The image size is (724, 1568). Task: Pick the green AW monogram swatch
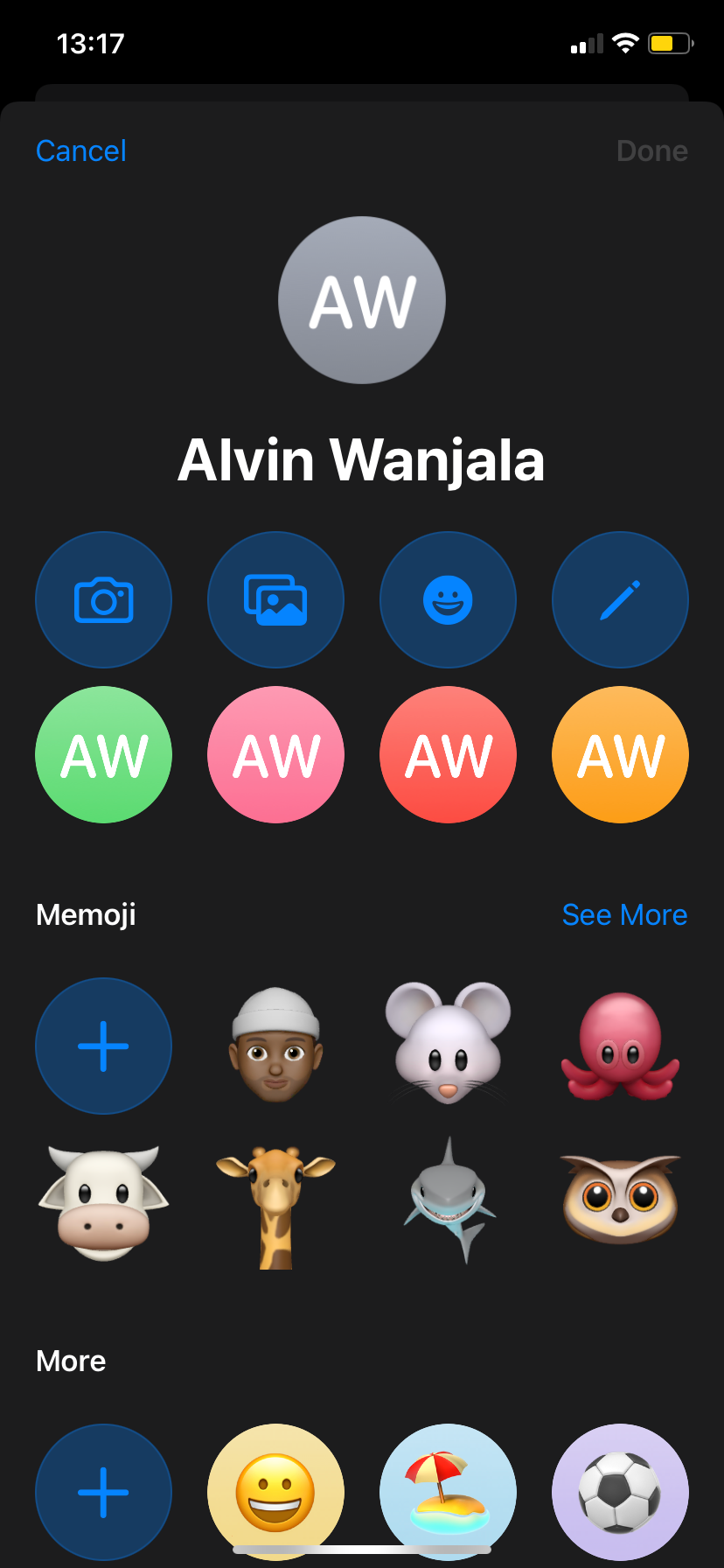pyautogui.click(x=103, y=754)
